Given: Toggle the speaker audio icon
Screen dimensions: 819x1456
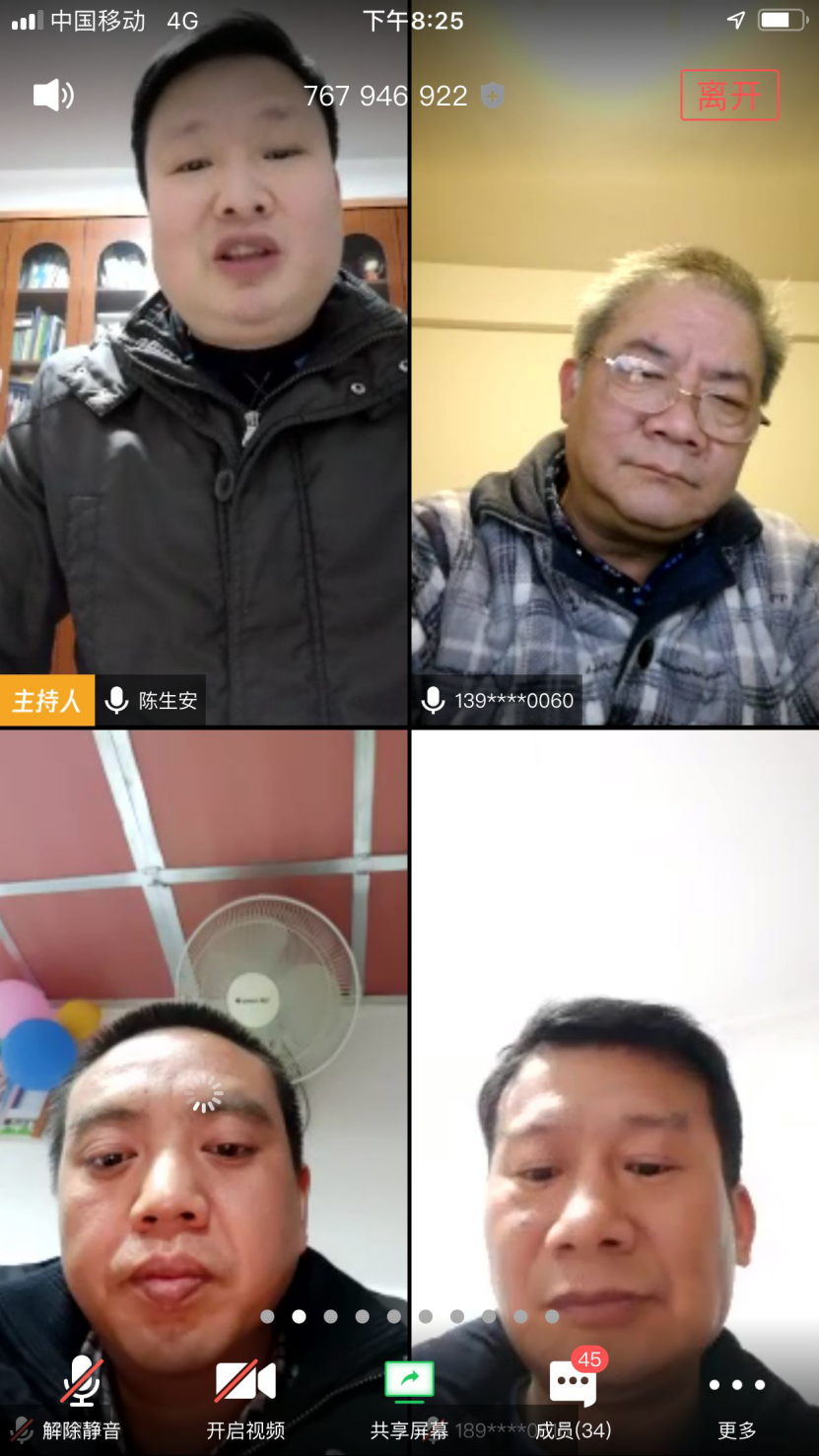Looking at the screenshot, I should click(53, 96).
